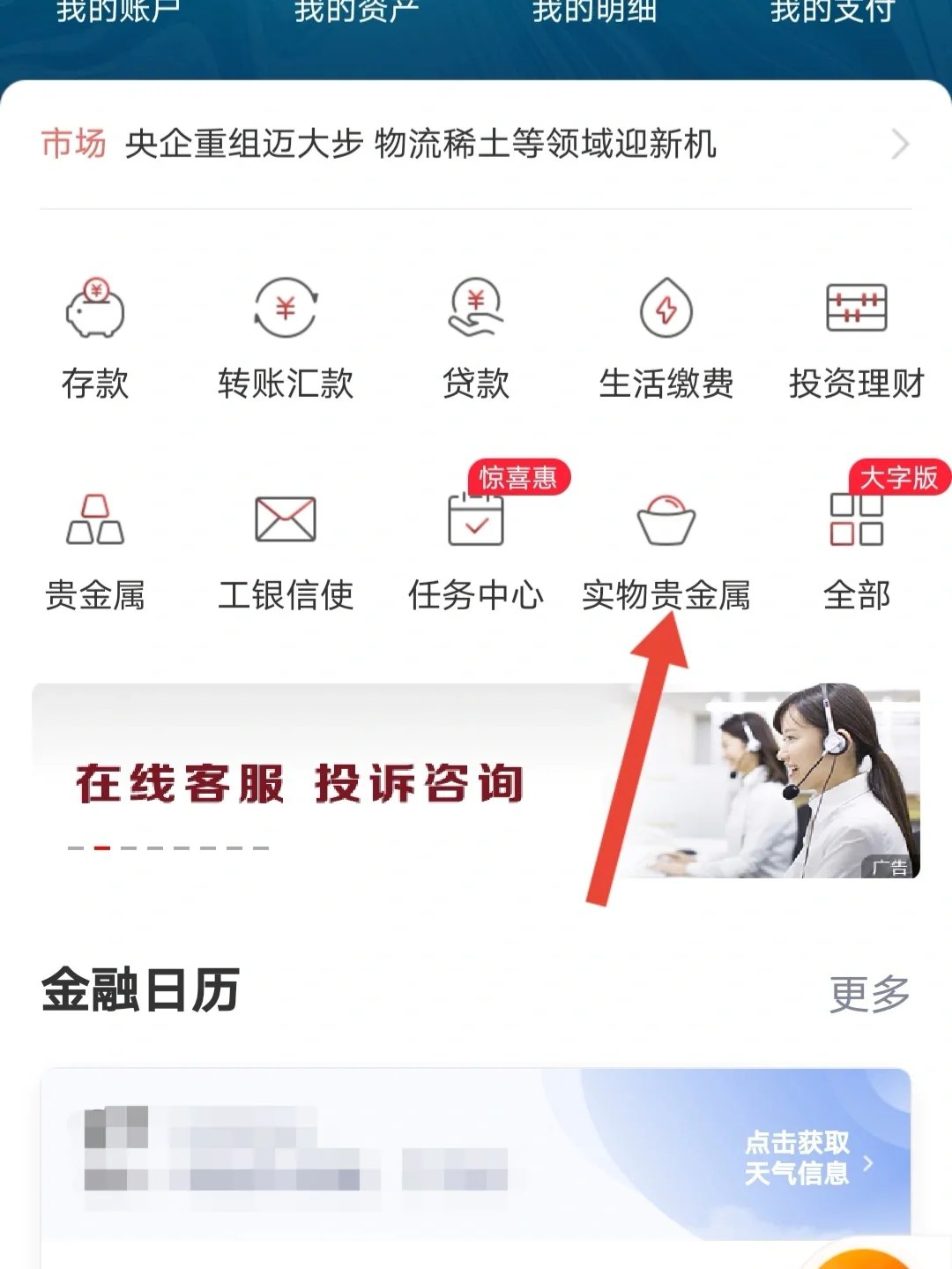Open 我的账户 at the top
This screenshot has height=1269, width=952.
(118, 12)
